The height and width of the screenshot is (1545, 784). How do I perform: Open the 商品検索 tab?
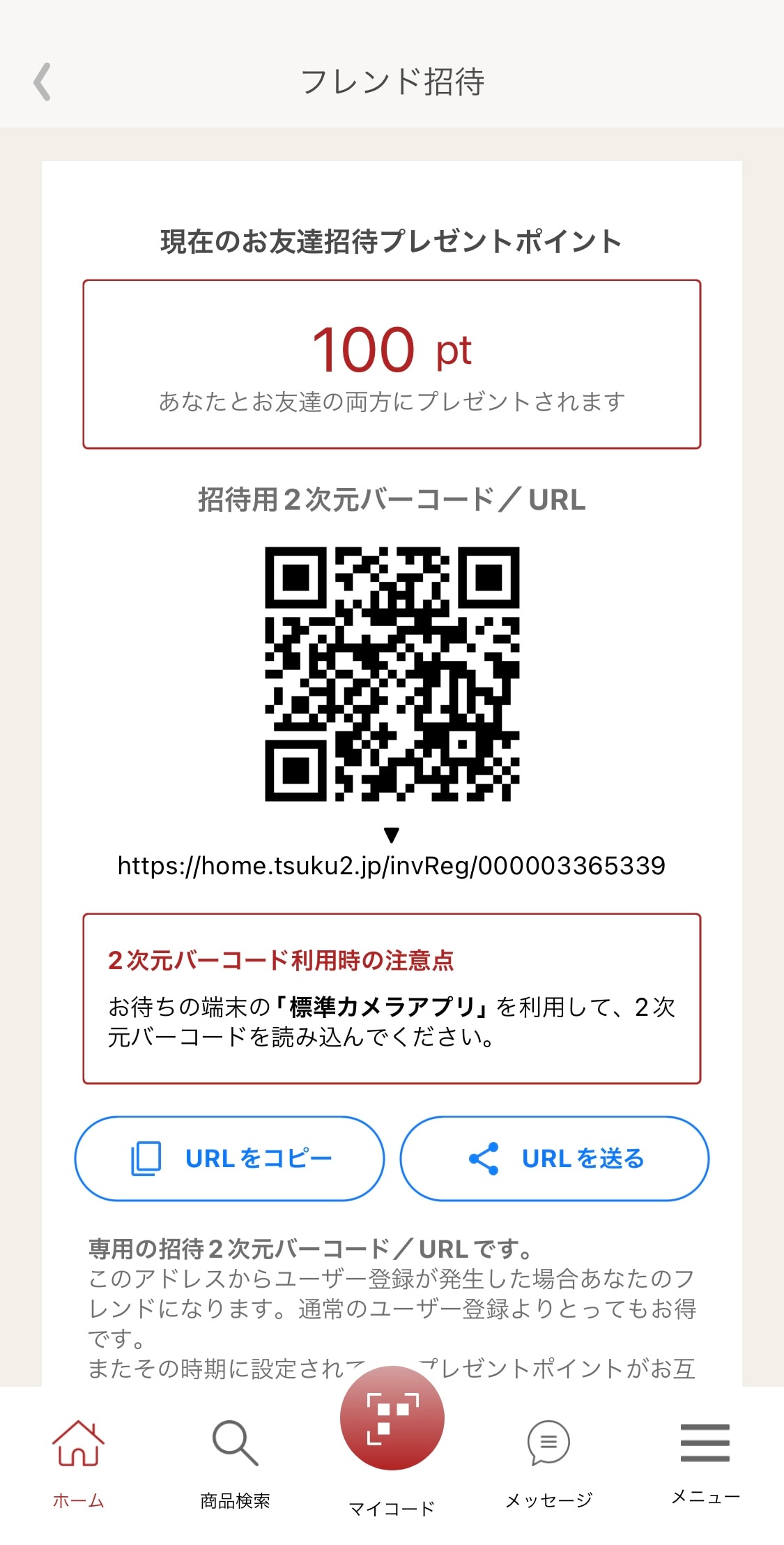pos(235,1459)
